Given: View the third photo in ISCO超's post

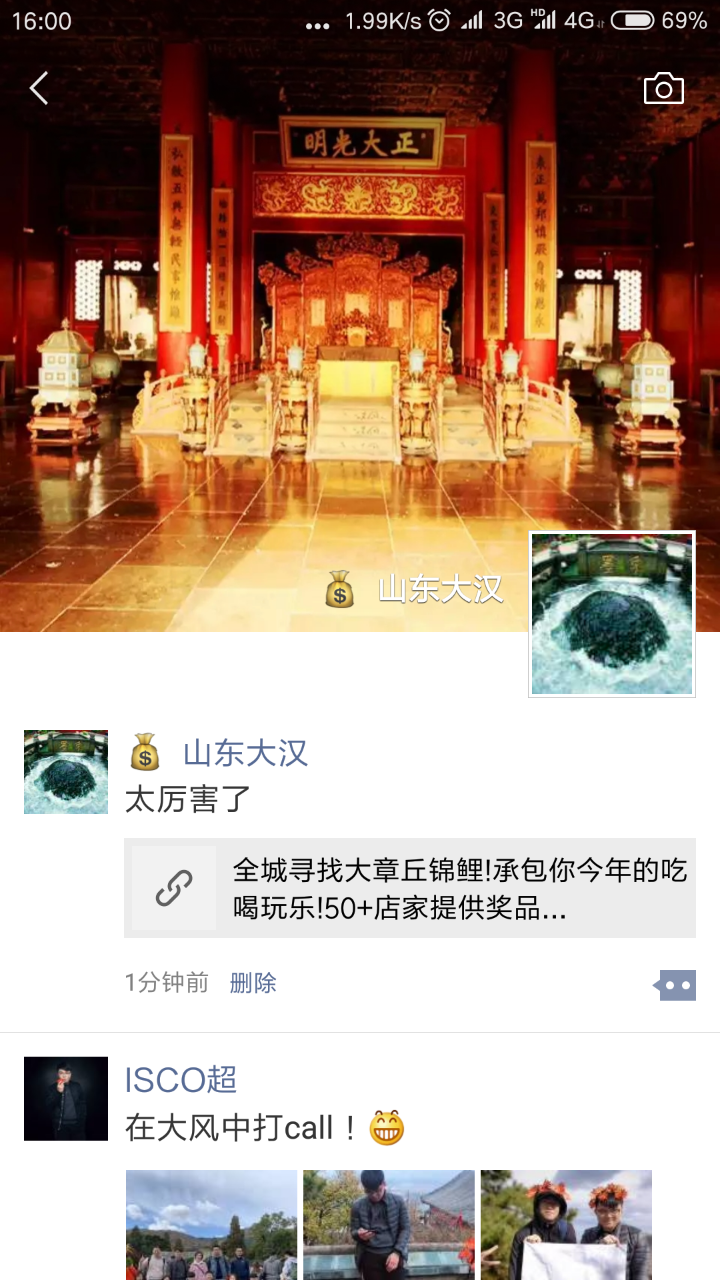Looking at the screenshot, I should click(x=566, y=1225).
